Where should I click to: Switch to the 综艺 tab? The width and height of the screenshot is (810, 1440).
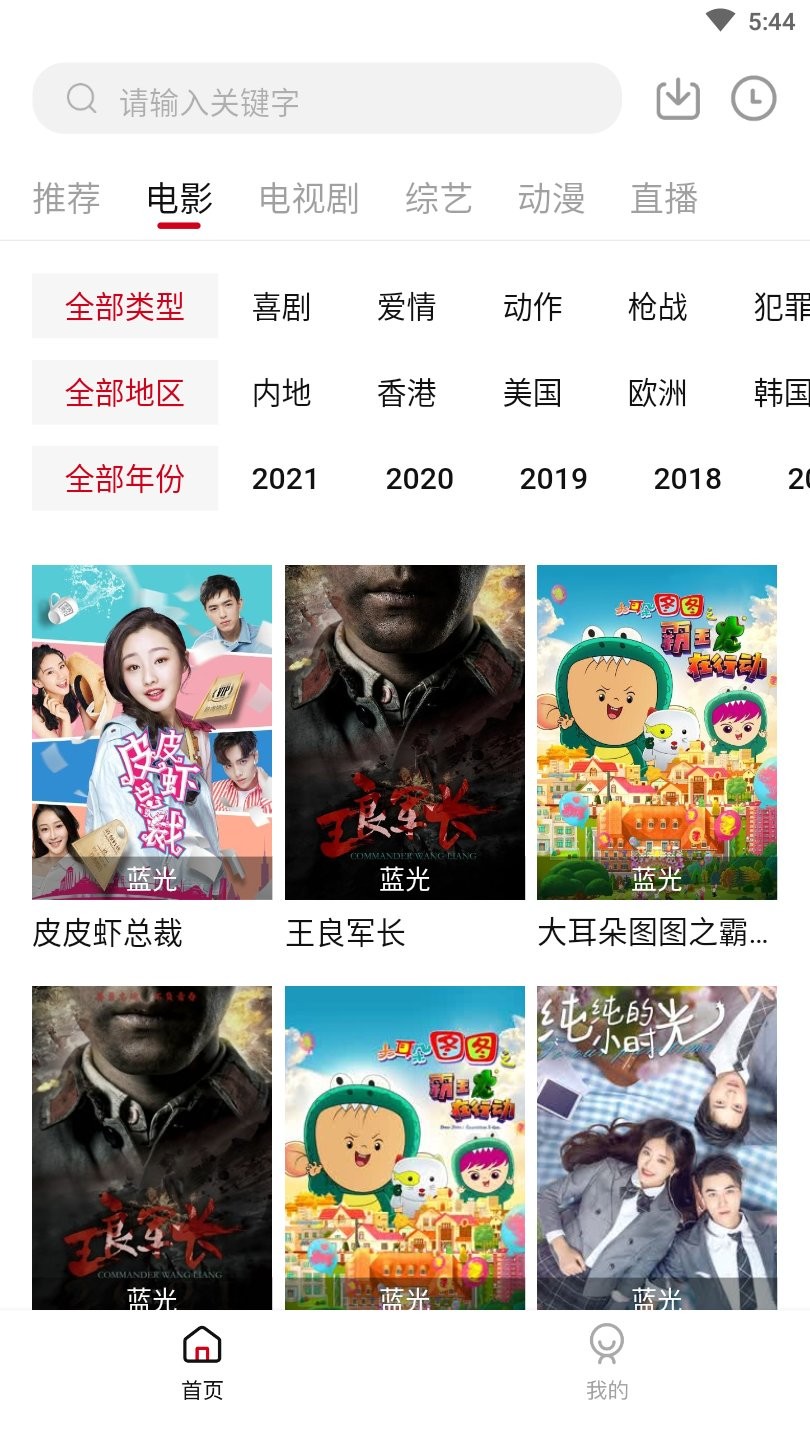pos(437,199)
